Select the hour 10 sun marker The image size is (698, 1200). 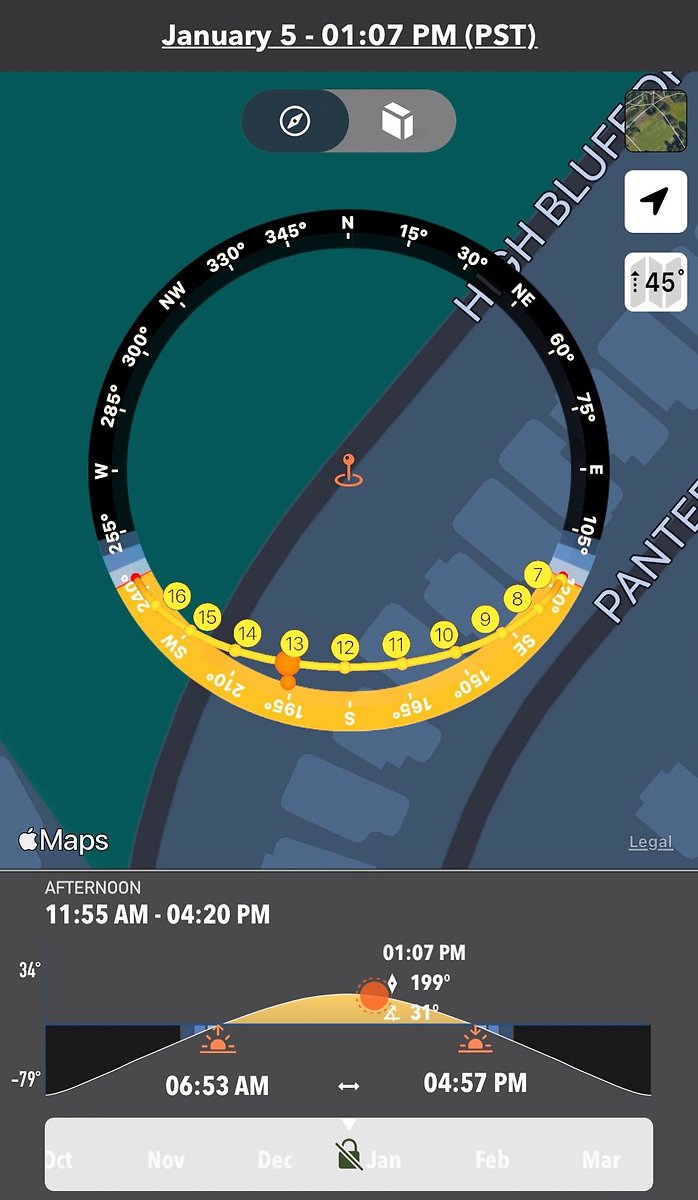[x=444, y=634]
